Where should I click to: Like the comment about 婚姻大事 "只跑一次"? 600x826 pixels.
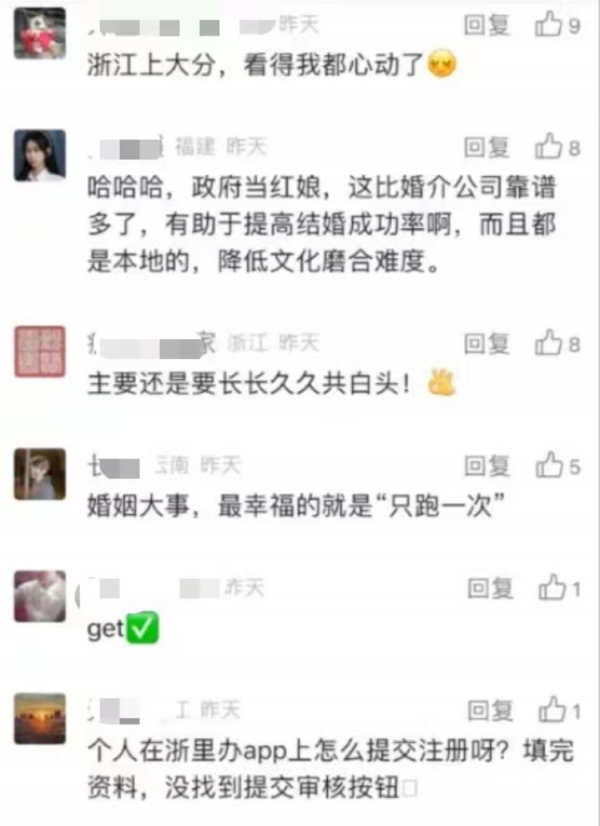pyautogui.click(x=549, y=466)
